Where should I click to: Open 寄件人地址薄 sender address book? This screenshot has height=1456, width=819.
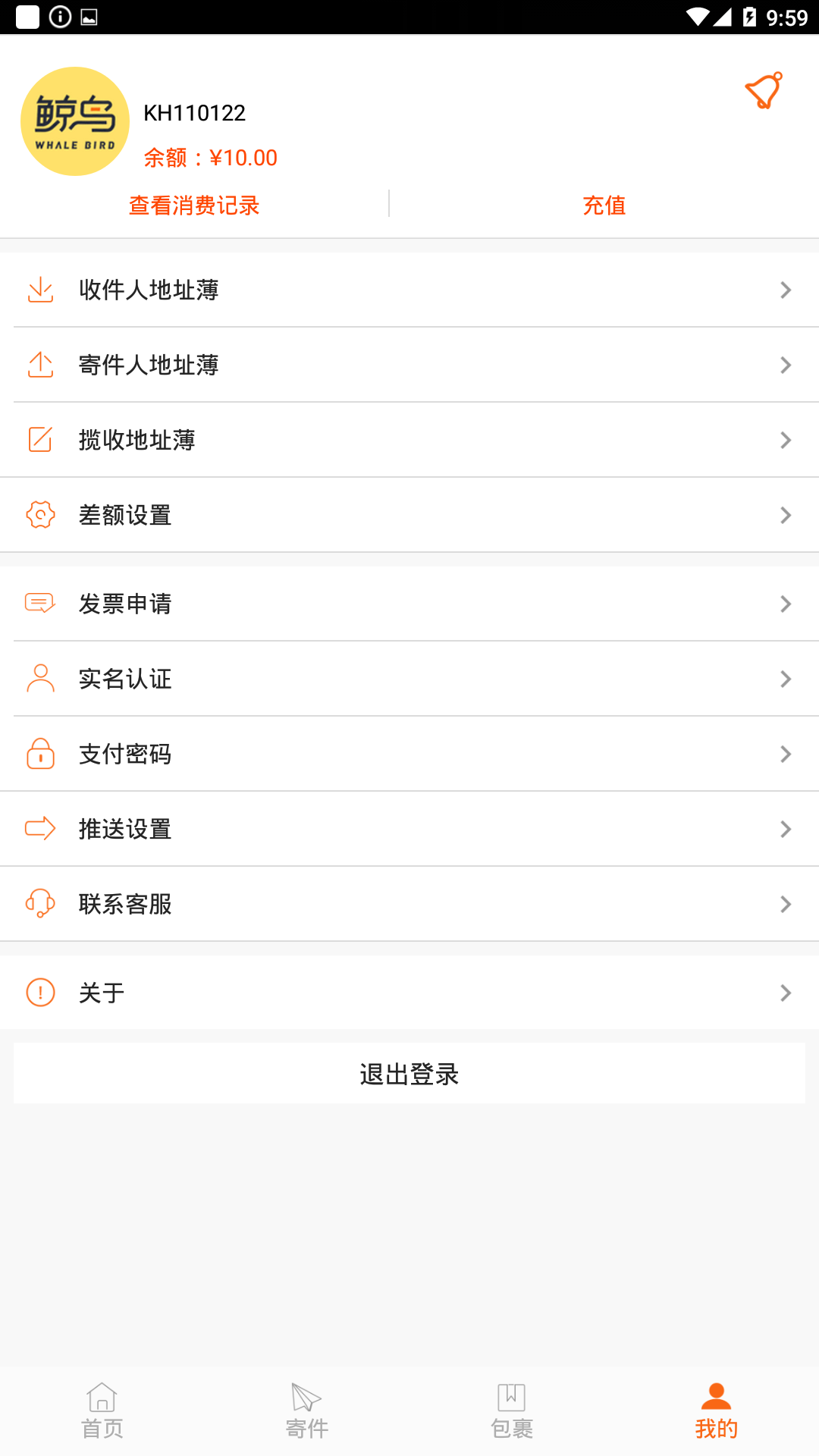409,365
